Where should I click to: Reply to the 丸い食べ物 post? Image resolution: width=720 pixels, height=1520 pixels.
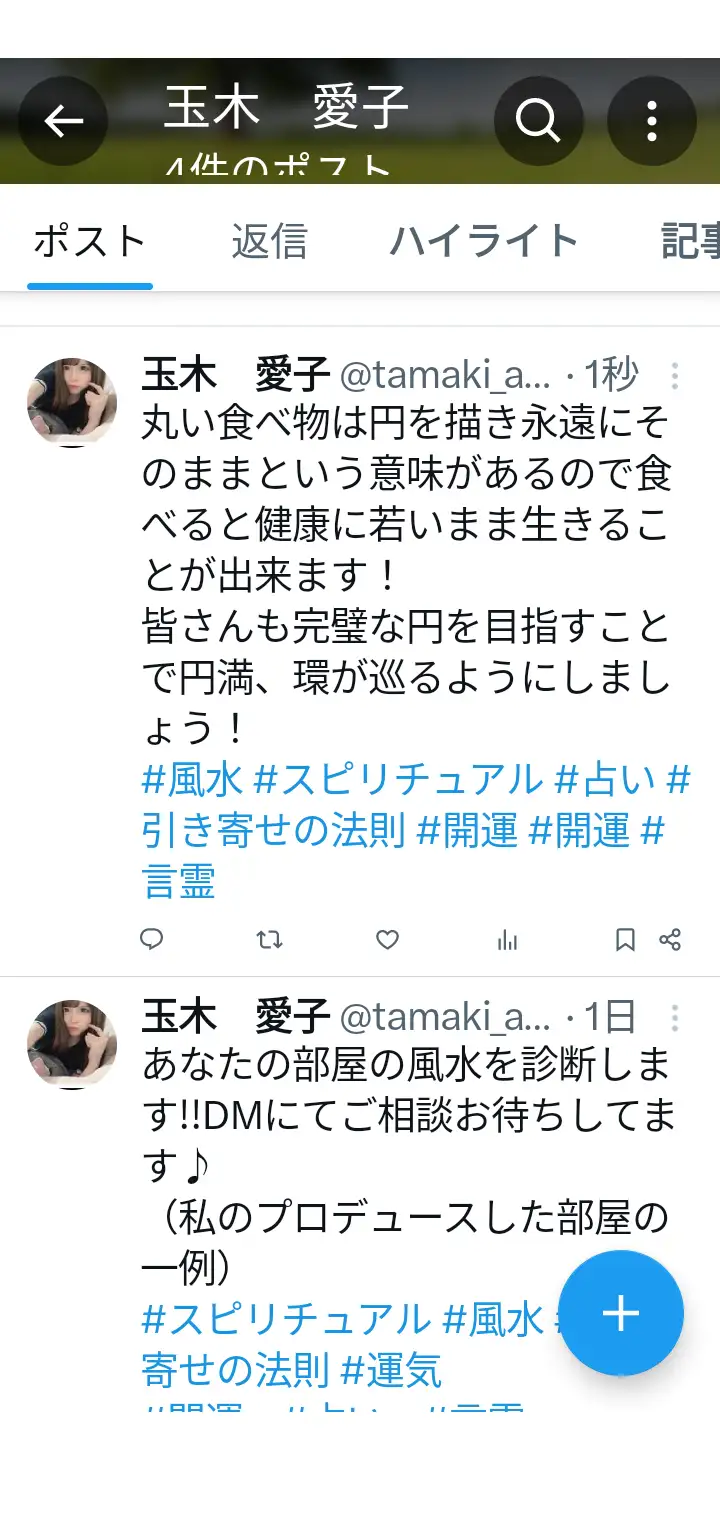pyautogui.click(x=152, y=940)
